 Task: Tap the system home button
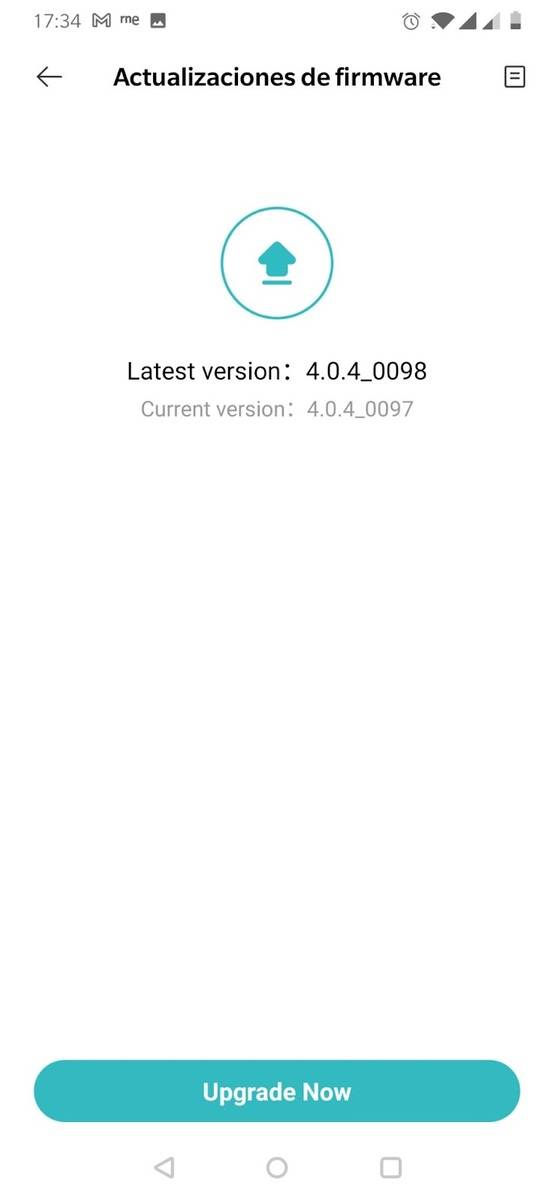[277, 1167]
